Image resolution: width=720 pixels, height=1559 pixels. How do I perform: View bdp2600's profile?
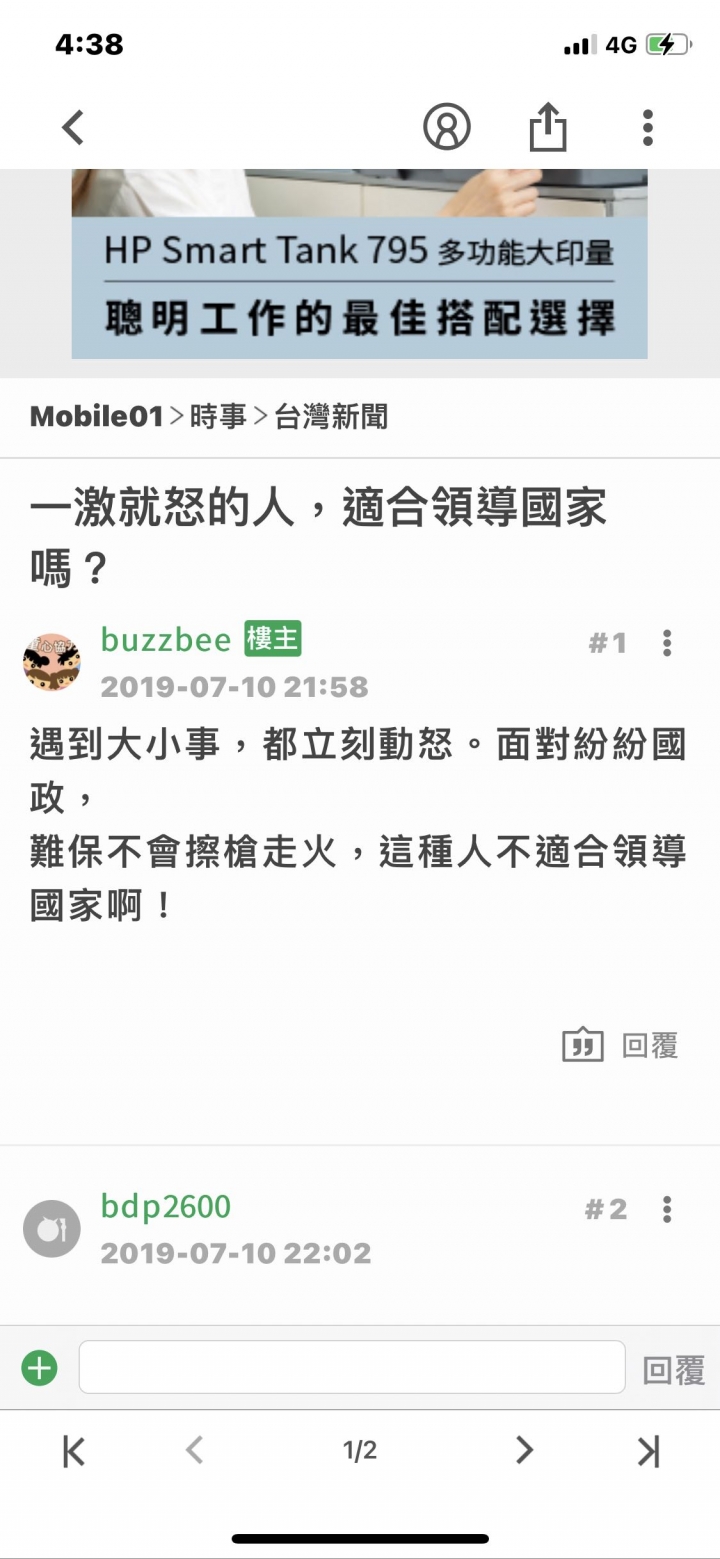click(x=166, y=1207)
